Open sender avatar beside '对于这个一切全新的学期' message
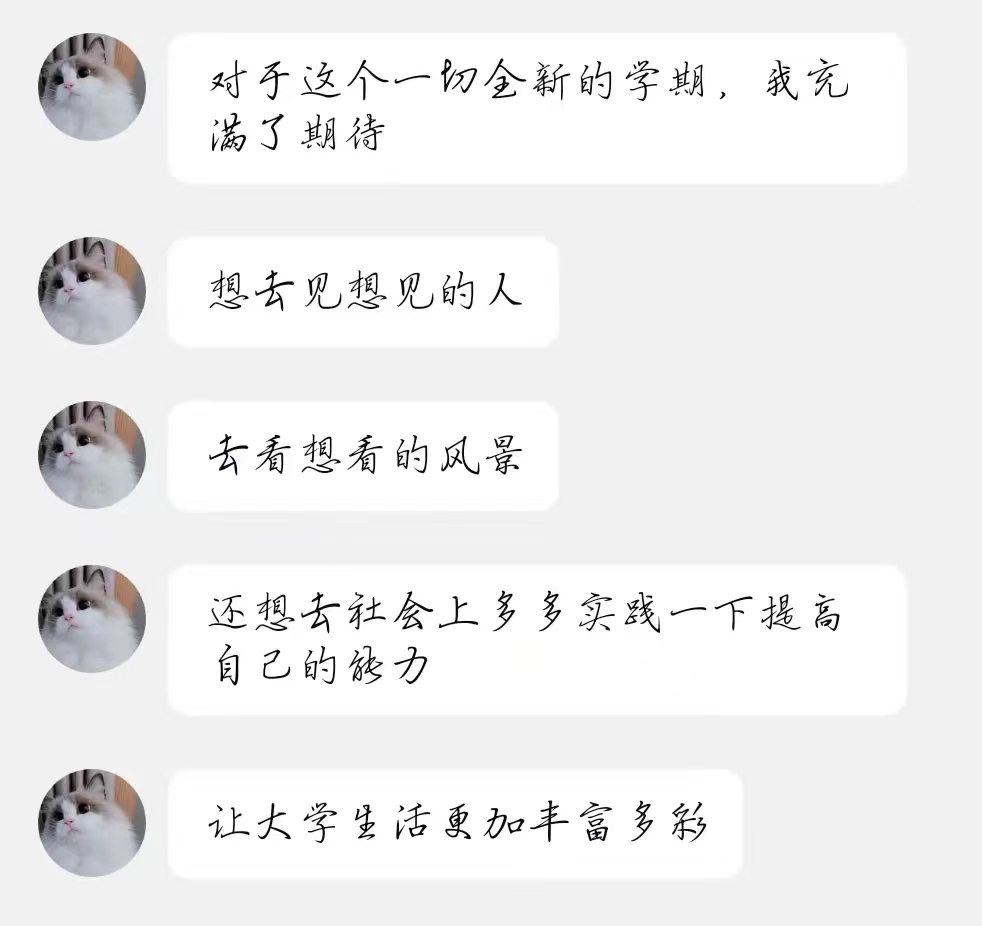This screenshot has height=926, width=982. coord(92,87)
